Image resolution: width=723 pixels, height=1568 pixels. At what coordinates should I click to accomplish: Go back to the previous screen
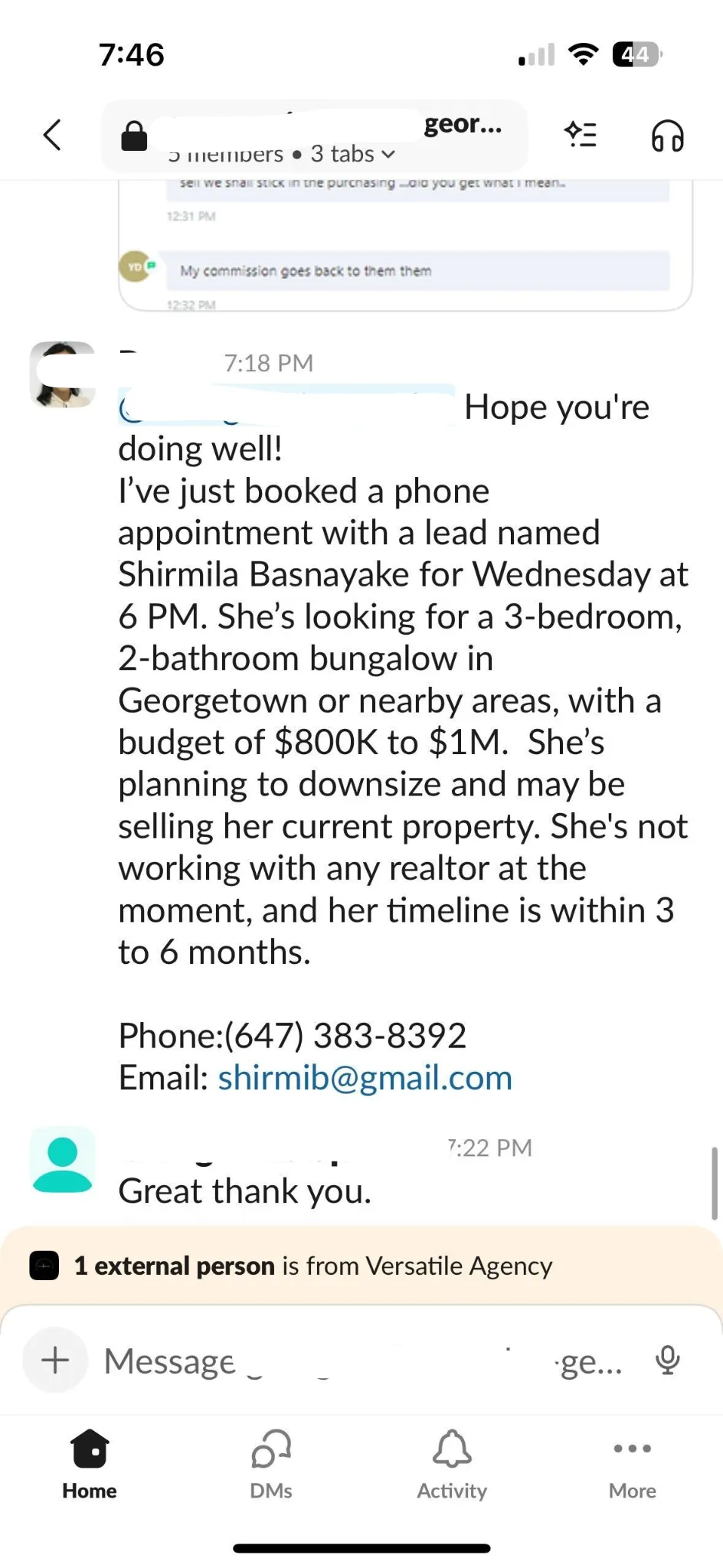click(x=52, y=136)
